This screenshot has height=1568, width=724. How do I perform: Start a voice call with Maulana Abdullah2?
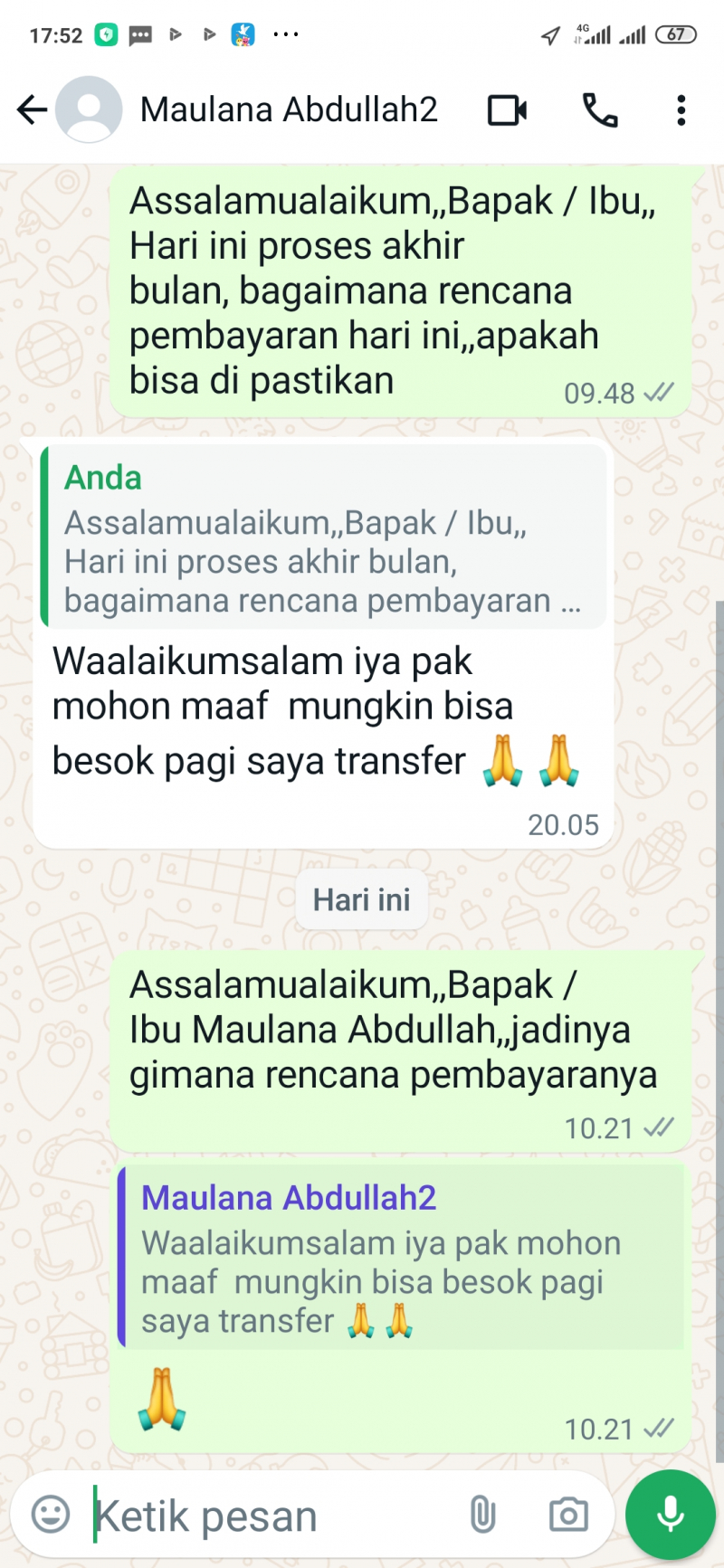[599, 110]
